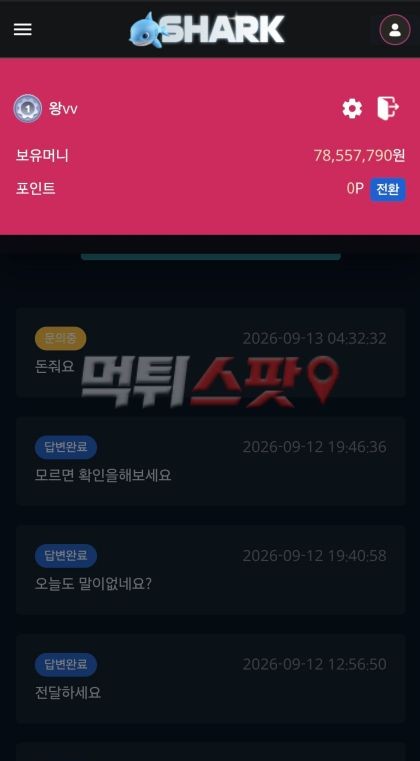The width and height of the screenshot is (420, 761).
Task: Open the inquiry 모르면 확인을해보세요
Action: [x=211, y=461]
